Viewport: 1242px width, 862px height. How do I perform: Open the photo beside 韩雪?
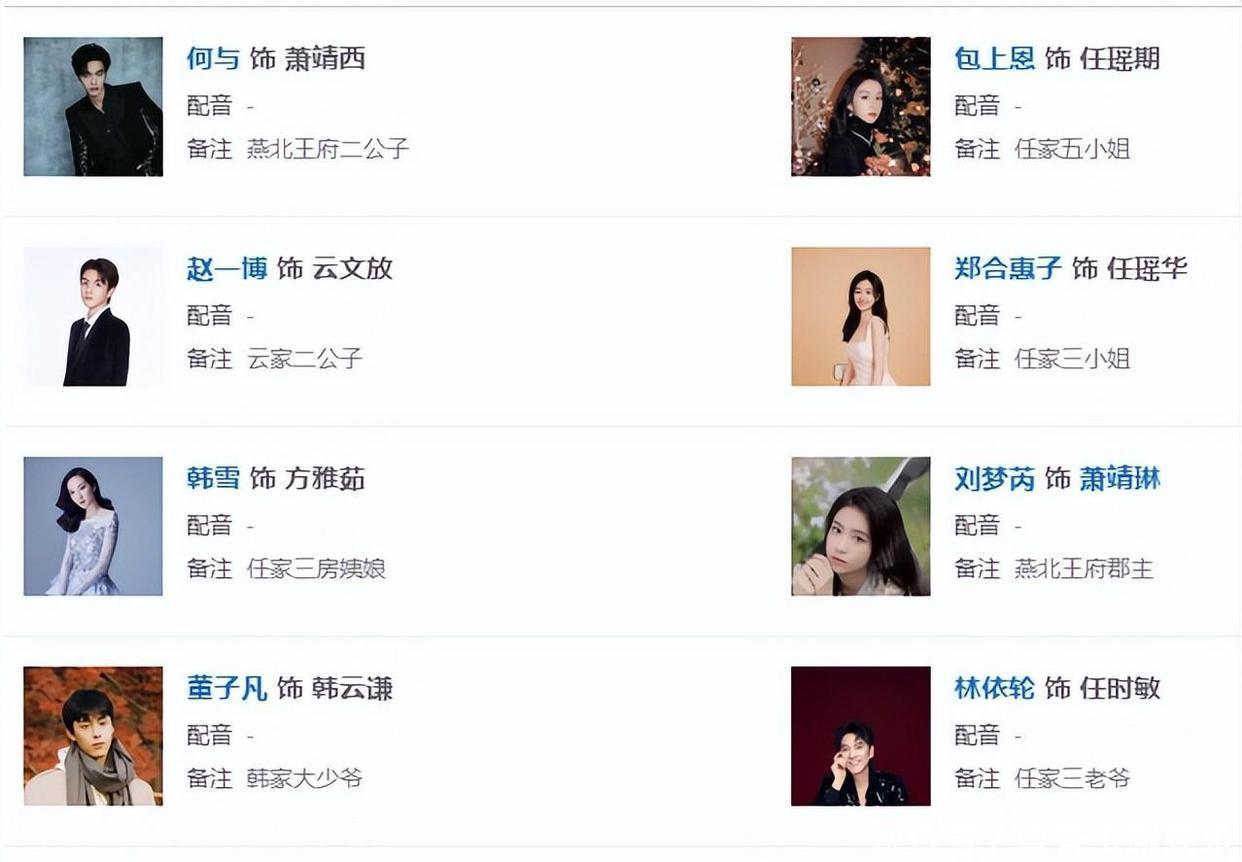[93, 527]
